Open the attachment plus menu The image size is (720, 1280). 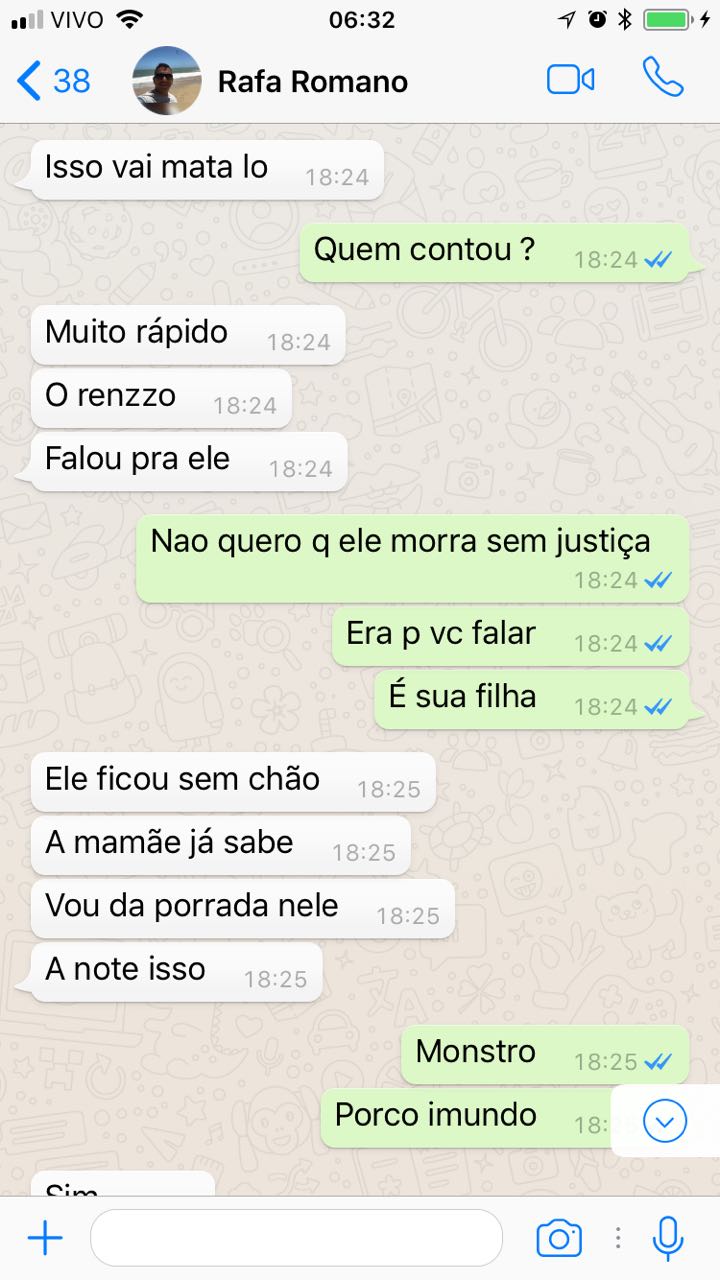(x=45, y=1239)
